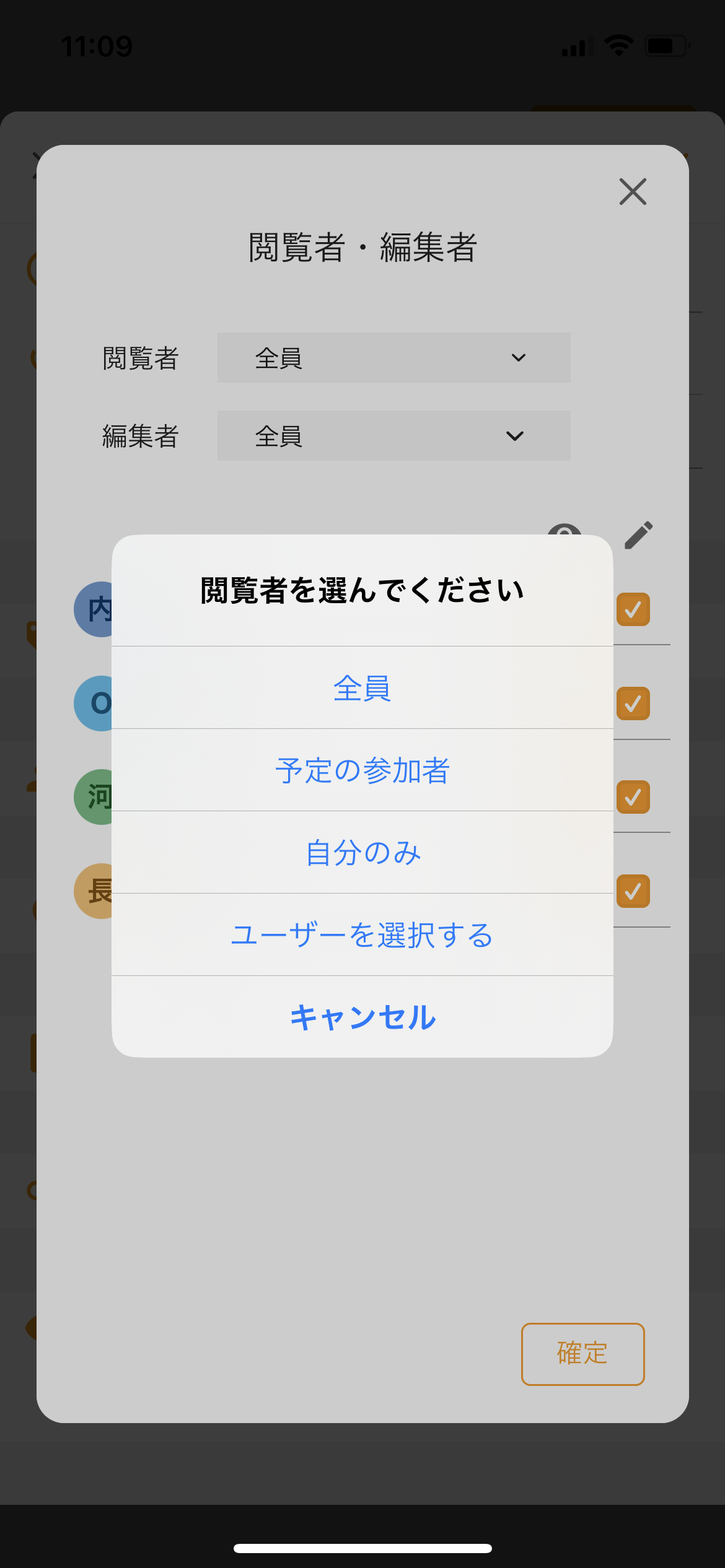Choose 予定の参加者 from the picker
Image resolution: width=725 pixels, height=1568 pixels.
pyautogui.click(x=362, y=770)
